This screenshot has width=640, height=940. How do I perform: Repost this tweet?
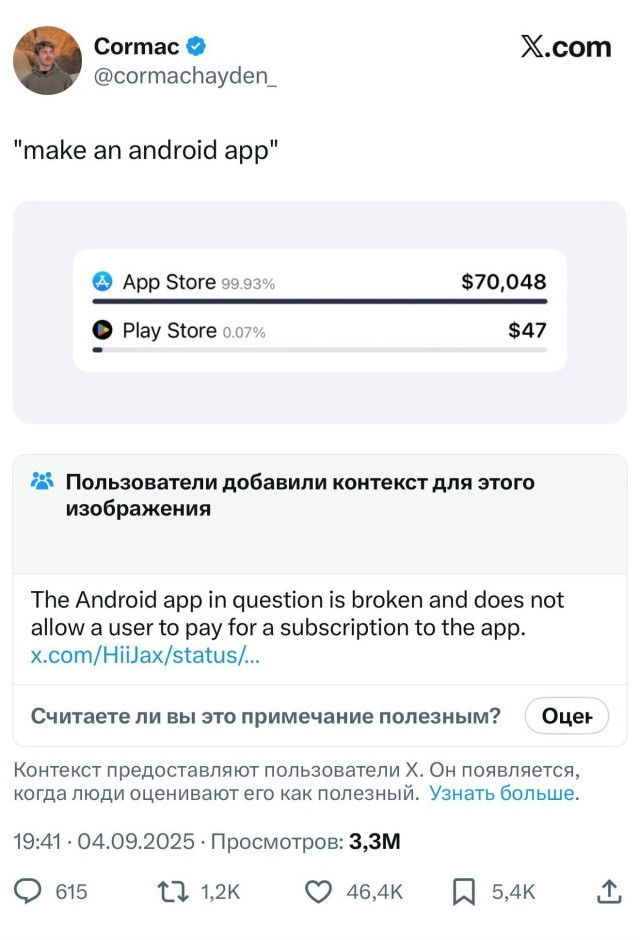[175, 892]
